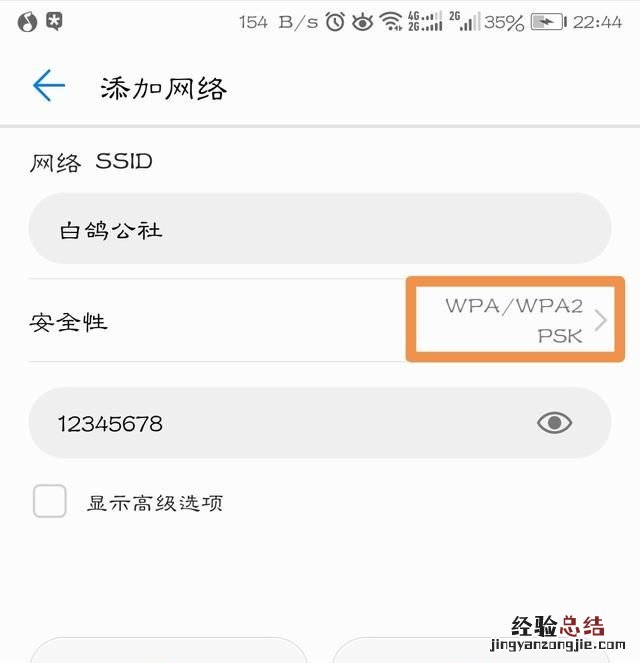Toggle password visibility eye icon

coord(554,423)
